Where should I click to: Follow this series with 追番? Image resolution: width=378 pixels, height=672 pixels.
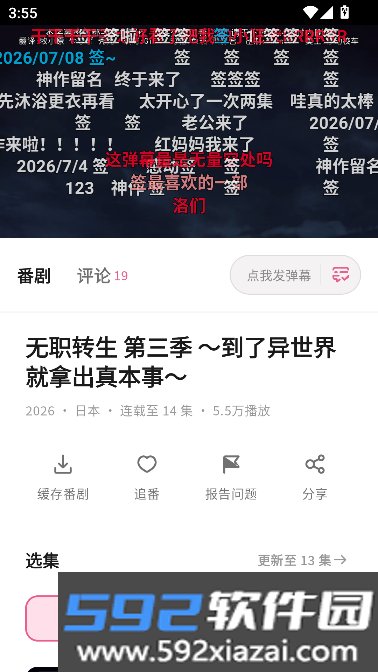point(147,477)
